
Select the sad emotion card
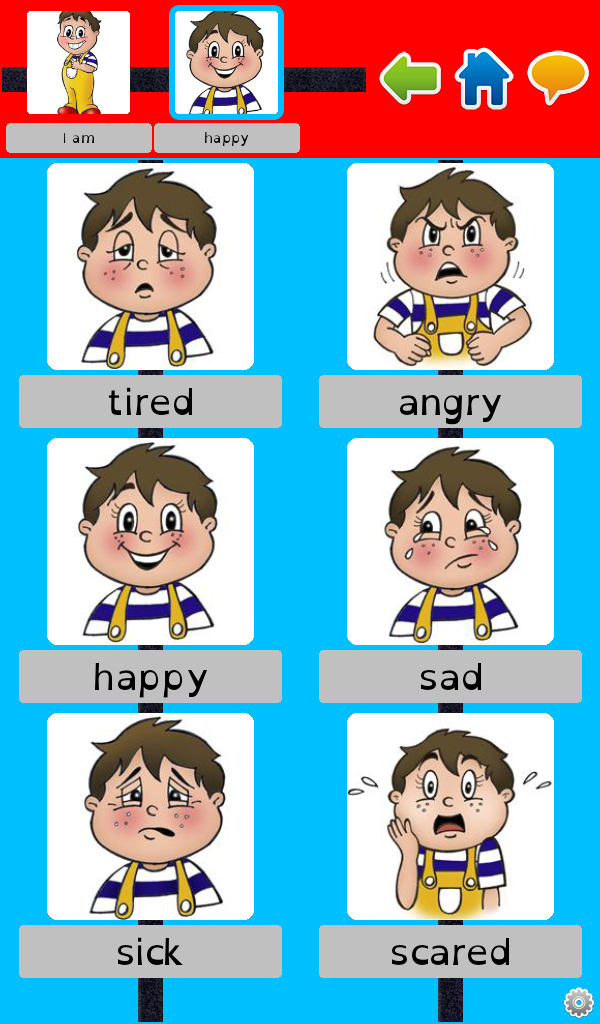(x=450, y=542)
